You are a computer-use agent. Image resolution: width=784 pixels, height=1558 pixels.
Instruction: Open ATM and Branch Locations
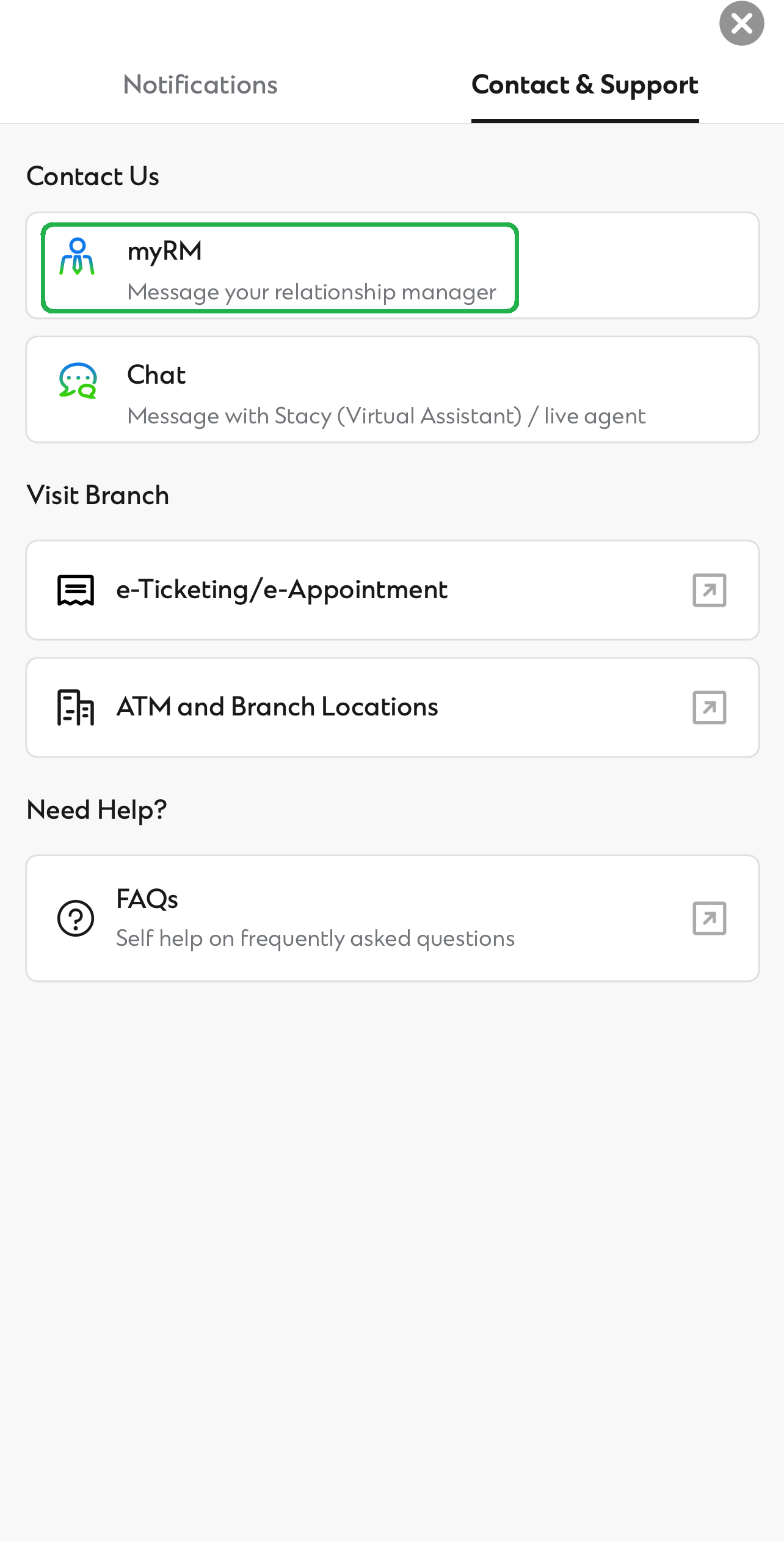pos(391,707)
